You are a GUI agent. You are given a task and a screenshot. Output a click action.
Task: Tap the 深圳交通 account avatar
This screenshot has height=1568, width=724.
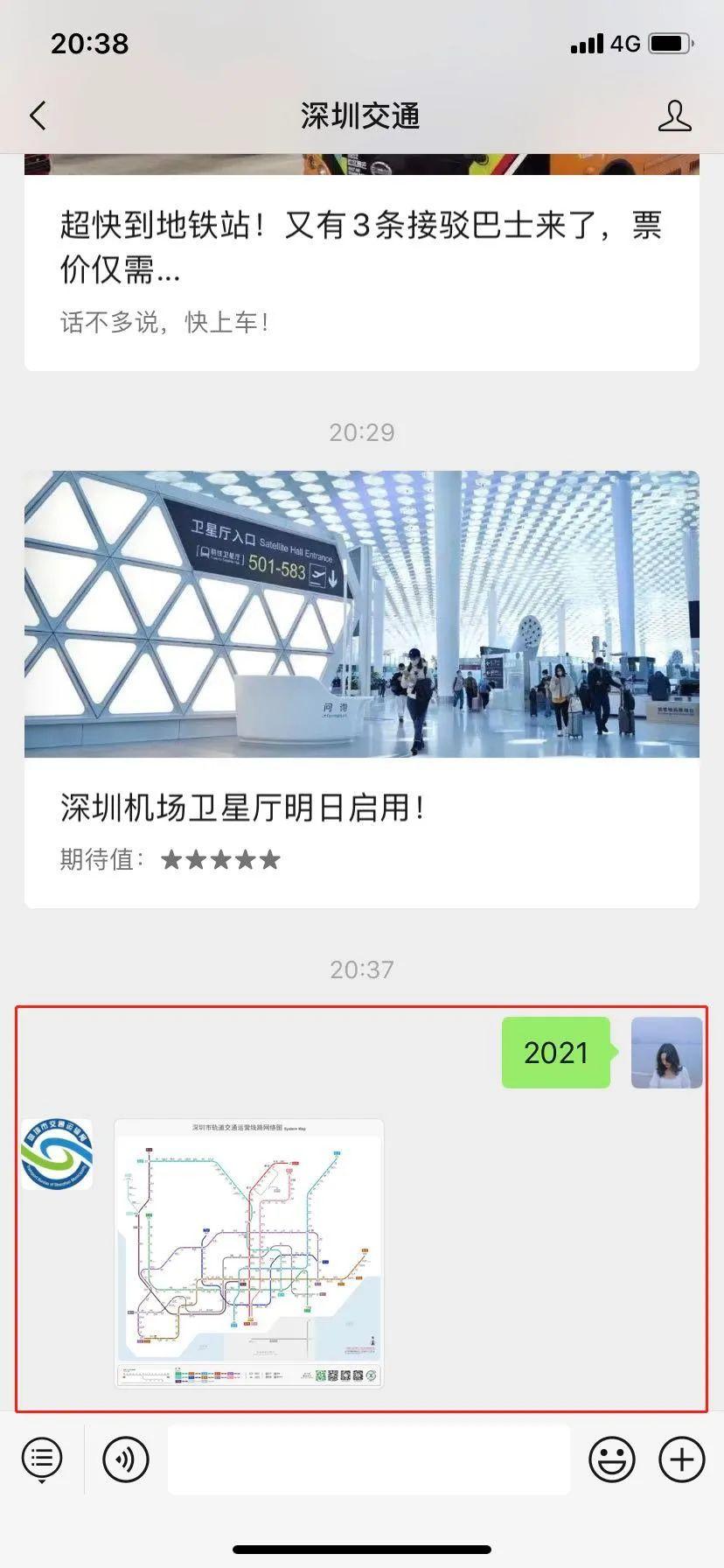[57, 1153]
